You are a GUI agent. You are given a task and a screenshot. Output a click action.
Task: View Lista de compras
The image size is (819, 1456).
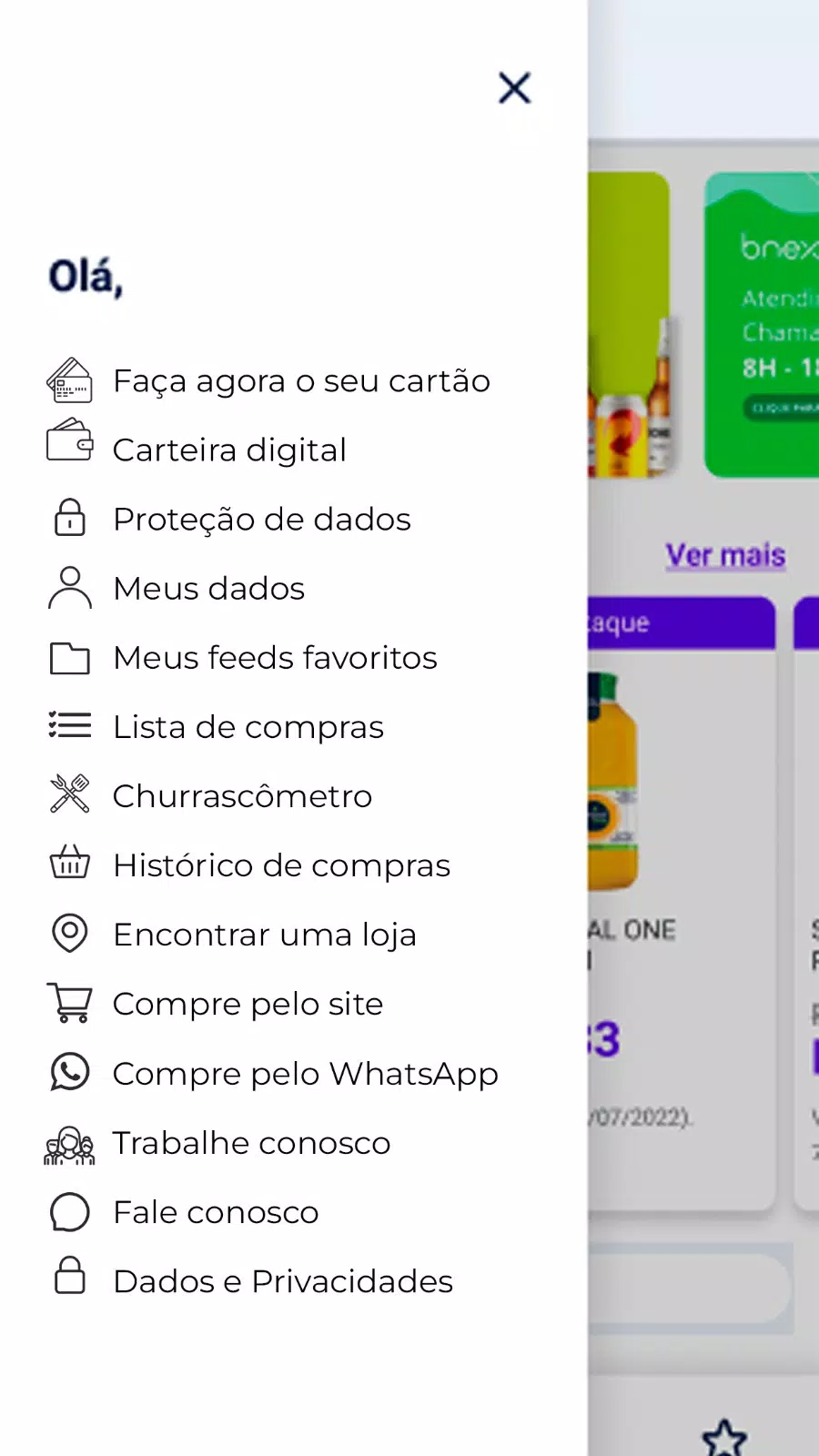(x=248, y=727)
